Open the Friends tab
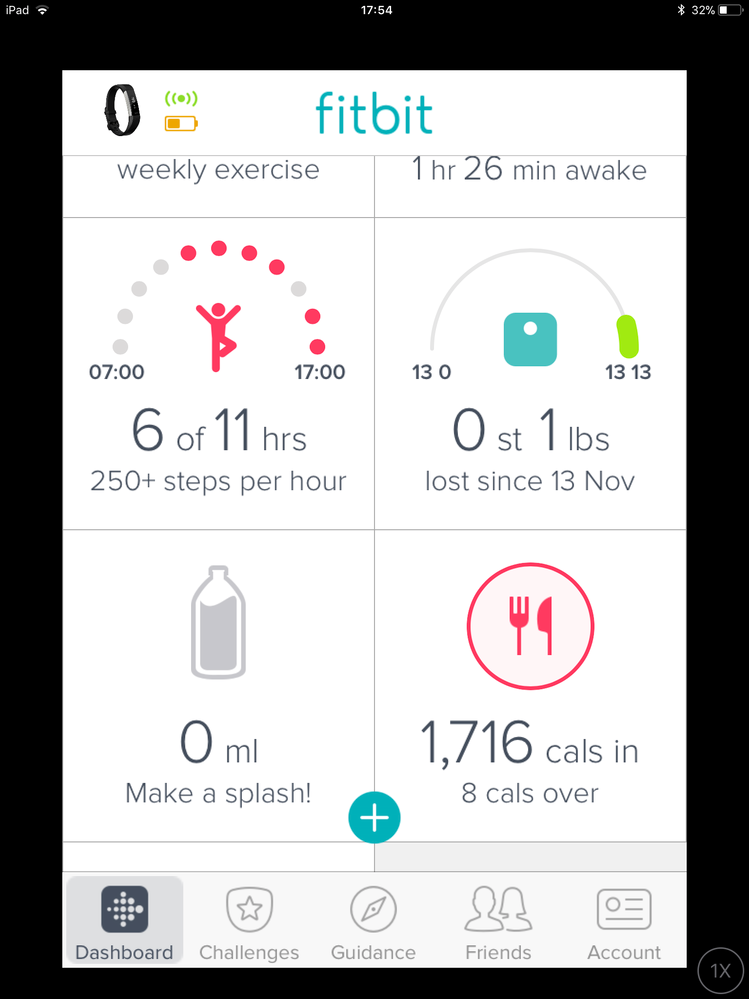 [498, 921]
